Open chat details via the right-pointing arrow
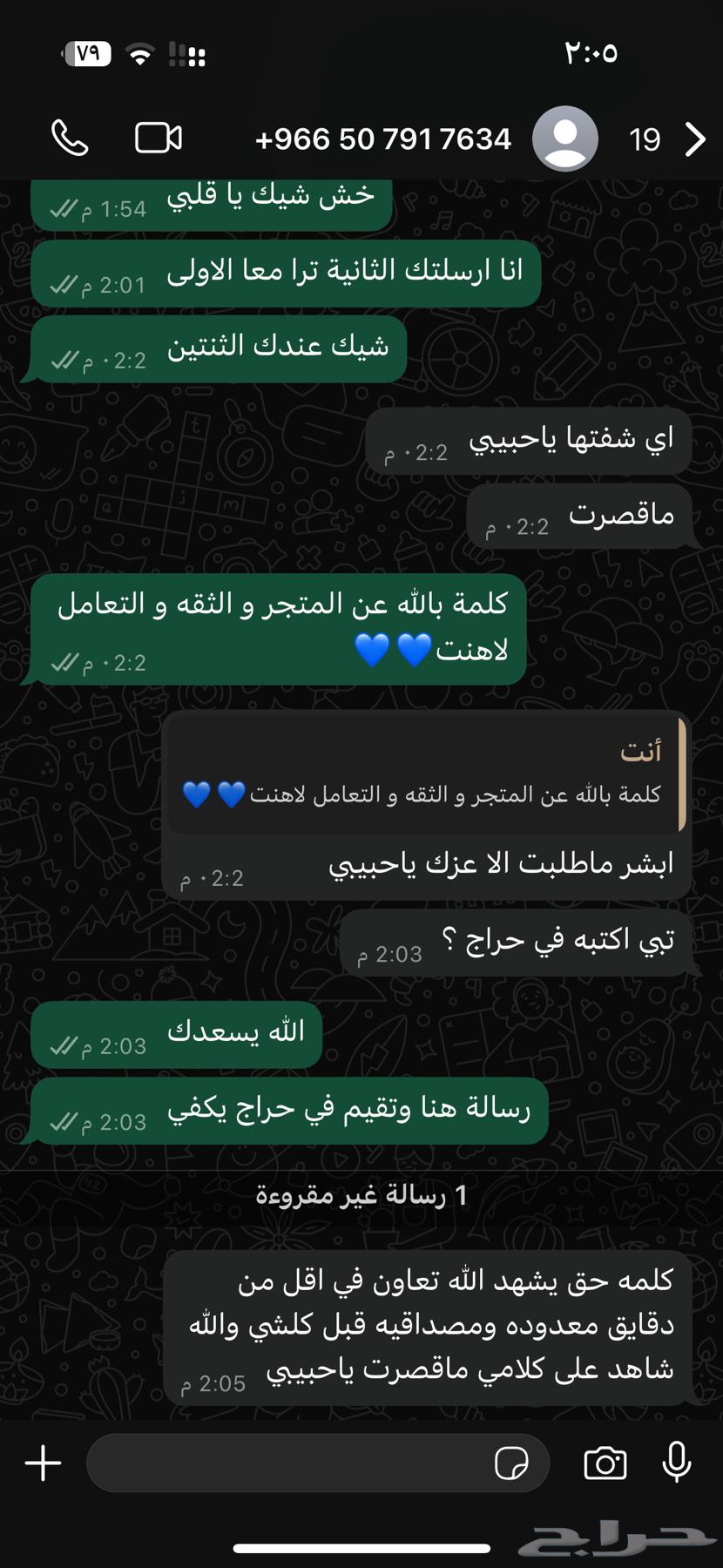This screenshot has height=1568, width=723. (694, 138)
